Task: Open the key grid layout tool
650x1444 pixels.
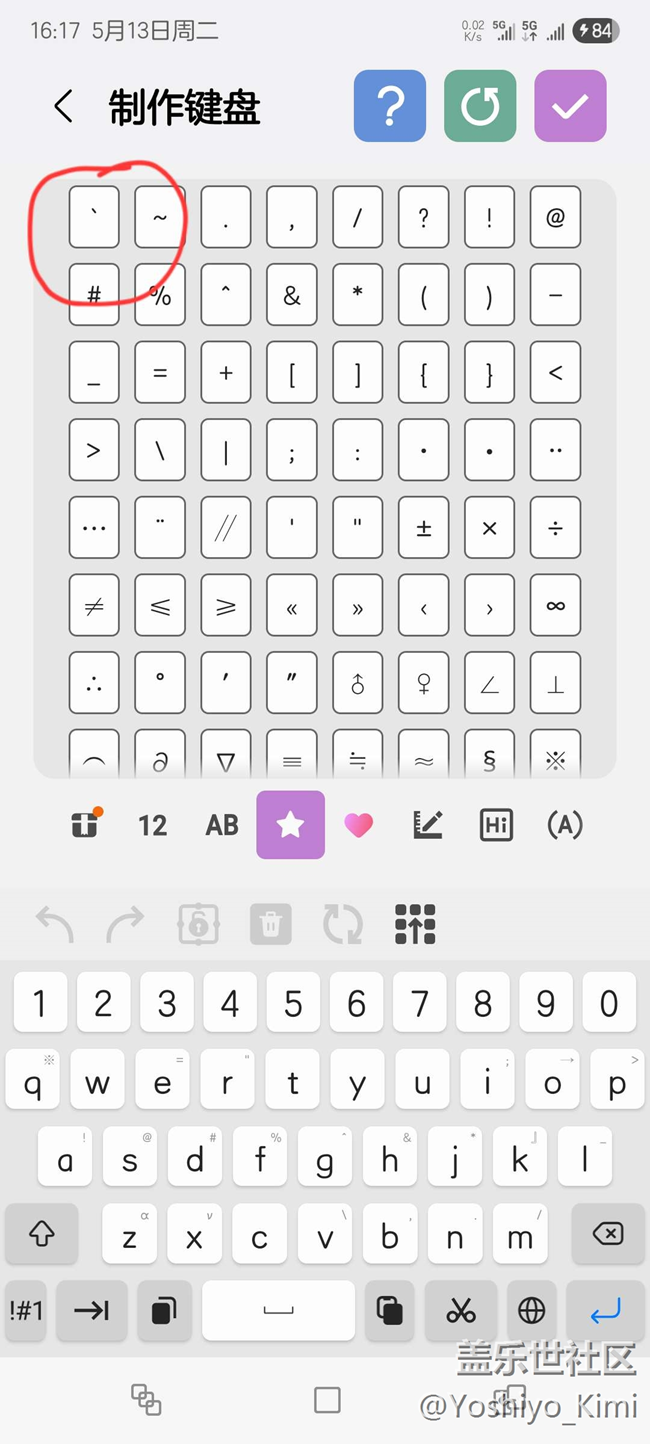Action: pyautogui.click(x=415, y=924)
